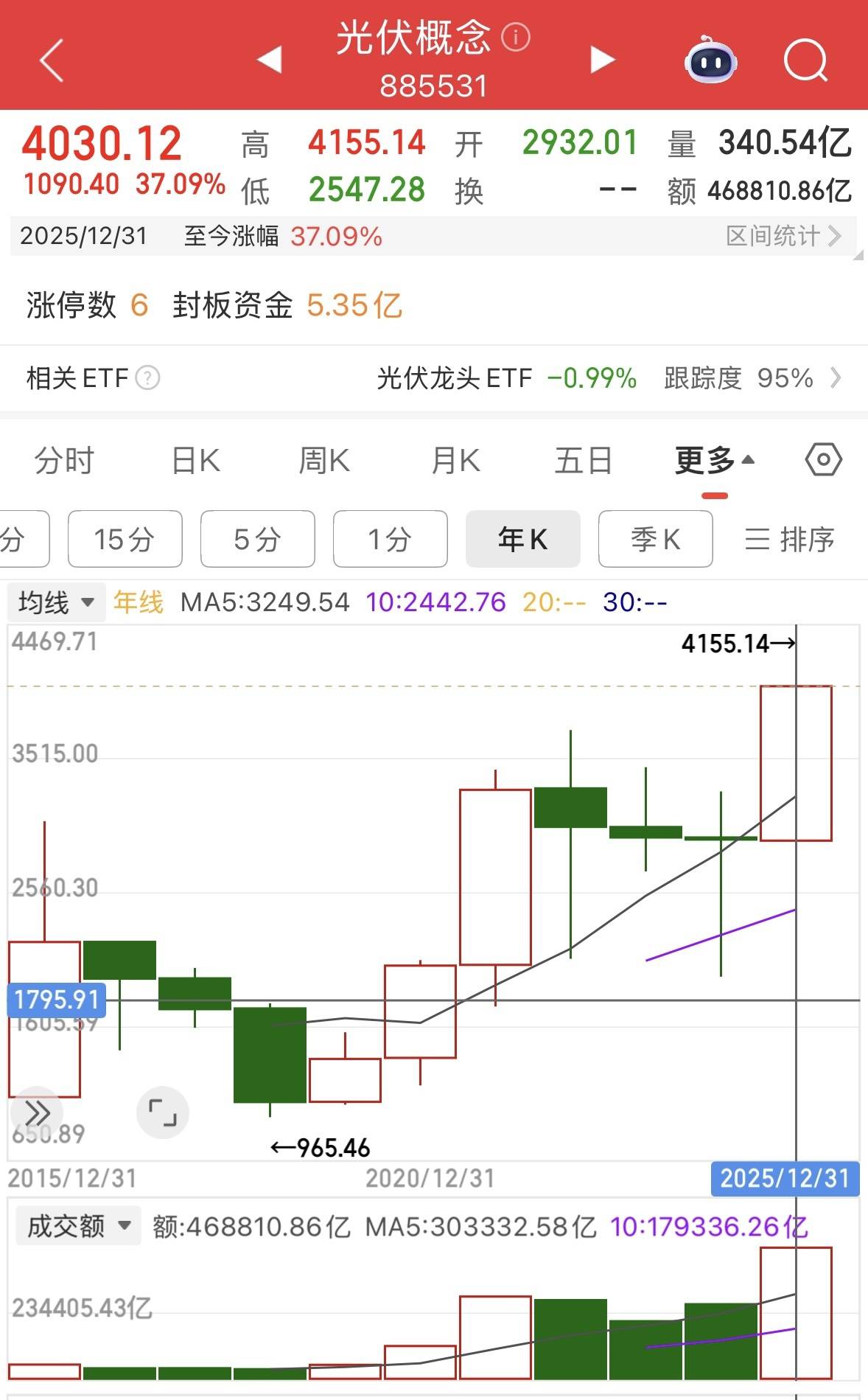
Task: Open 区间统计 interval statistics
Action: [x=783, y=236]
